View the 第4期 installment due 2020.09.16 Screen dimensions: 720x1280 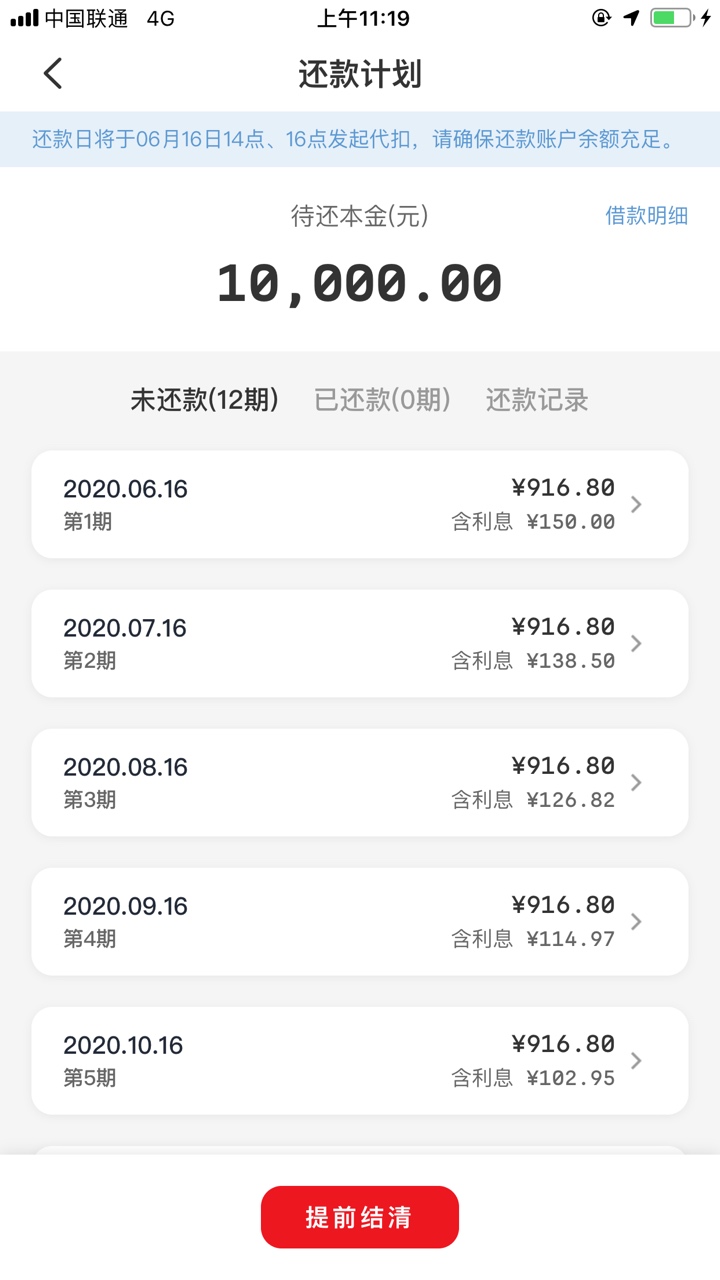tap(360, 921)
